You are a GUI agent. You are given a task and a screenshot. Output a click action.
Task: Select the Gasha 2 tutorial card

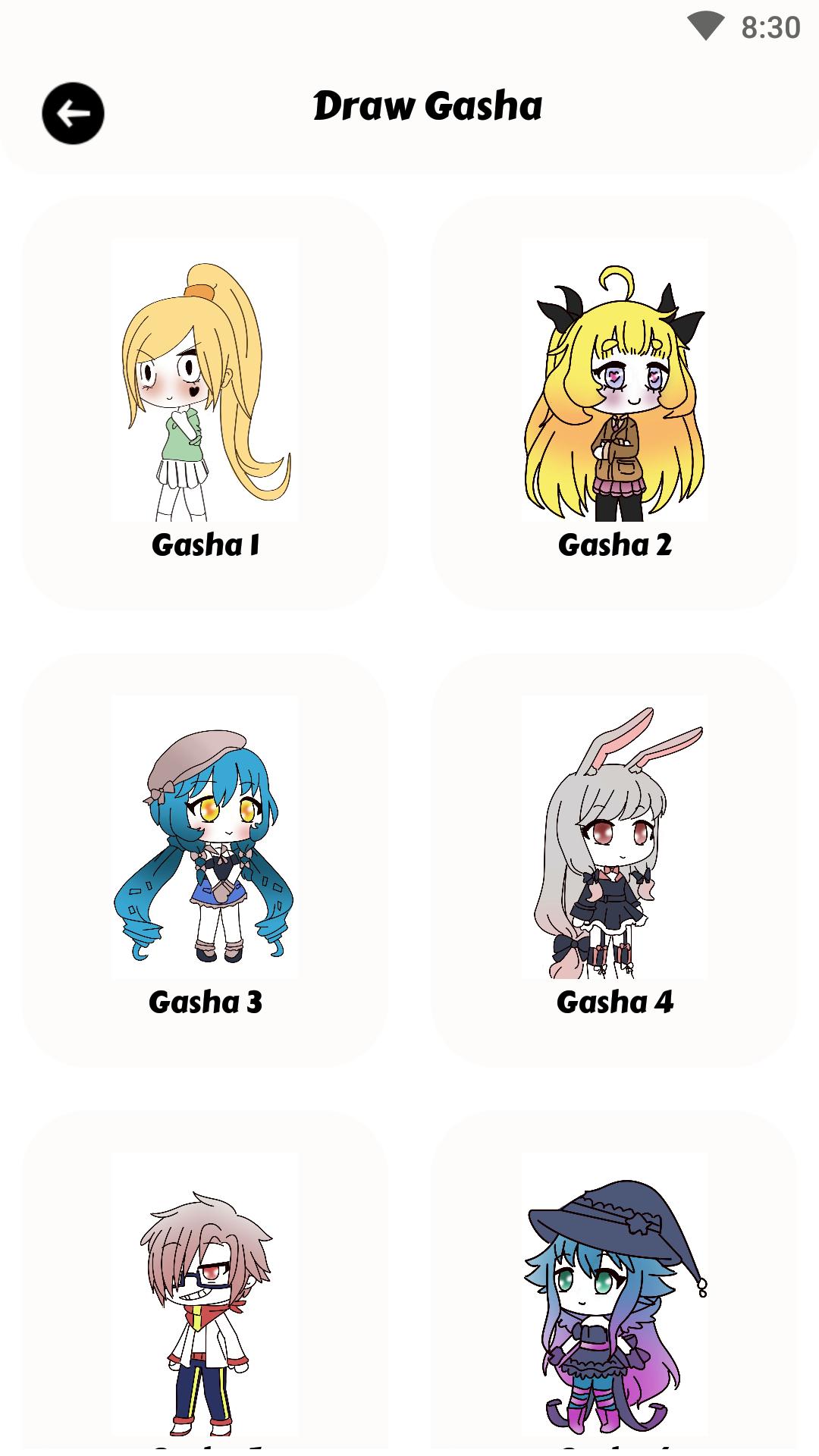pos(616,402)
